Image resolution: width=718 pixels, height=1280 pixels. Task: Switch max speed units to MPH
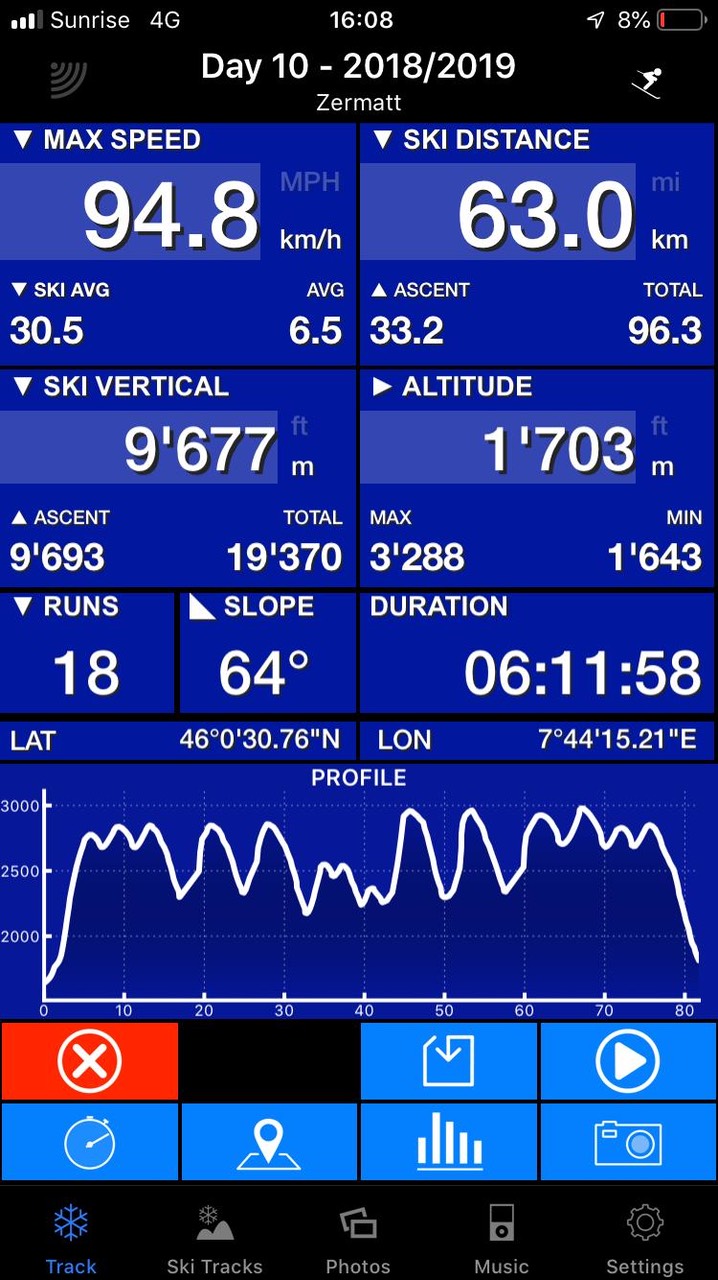pos(310,182)
